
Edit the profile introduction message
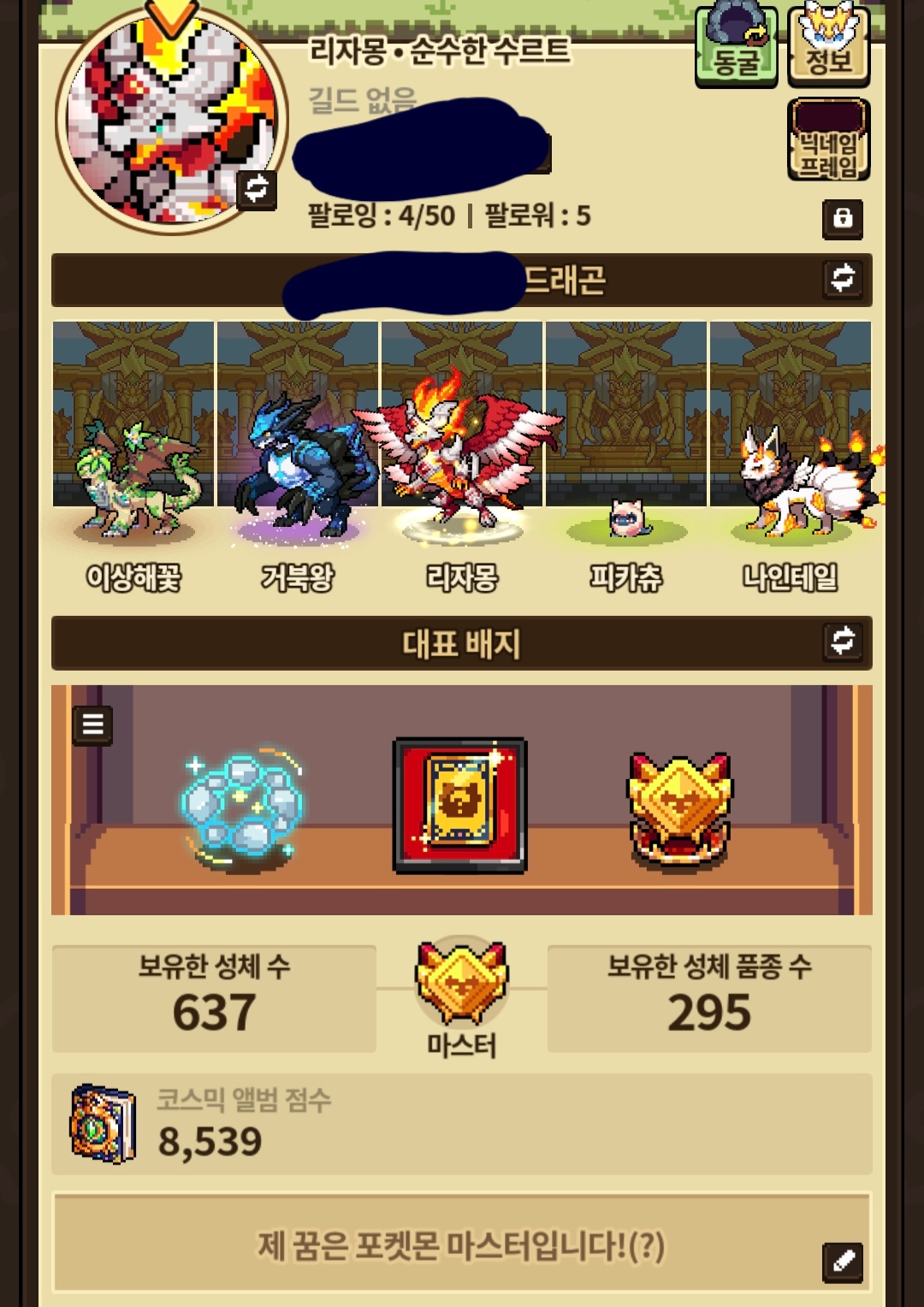[843, 1261]
